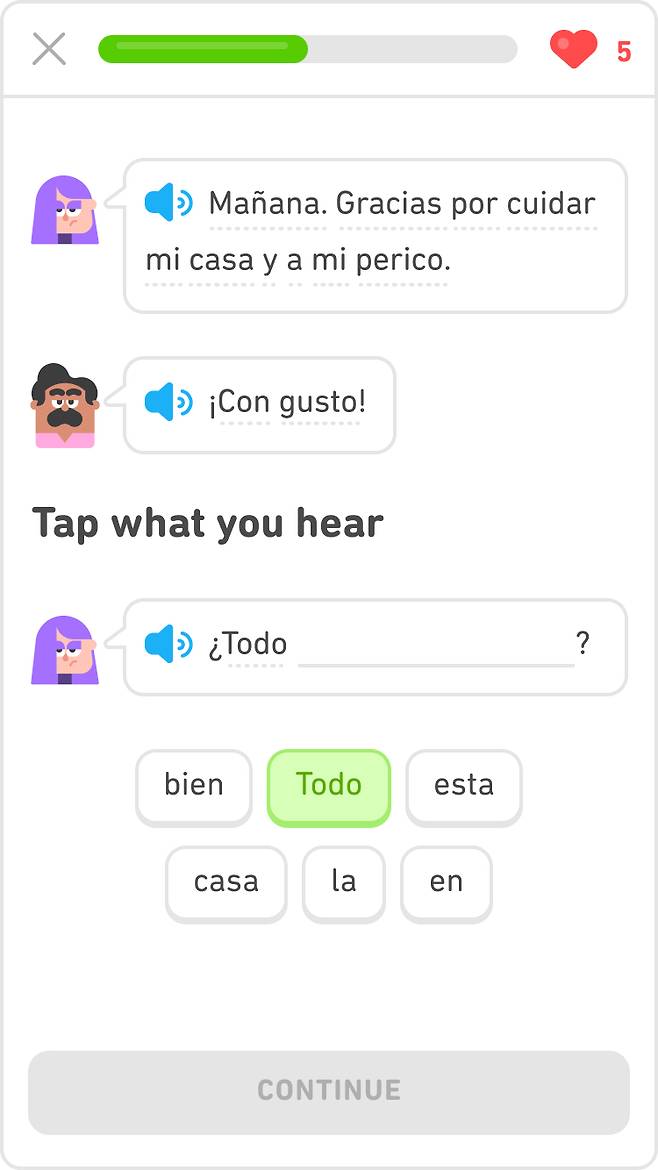This screenshot has height=1170, width=658.
Task: Select the en word tile
Action: tap(446, 882)
